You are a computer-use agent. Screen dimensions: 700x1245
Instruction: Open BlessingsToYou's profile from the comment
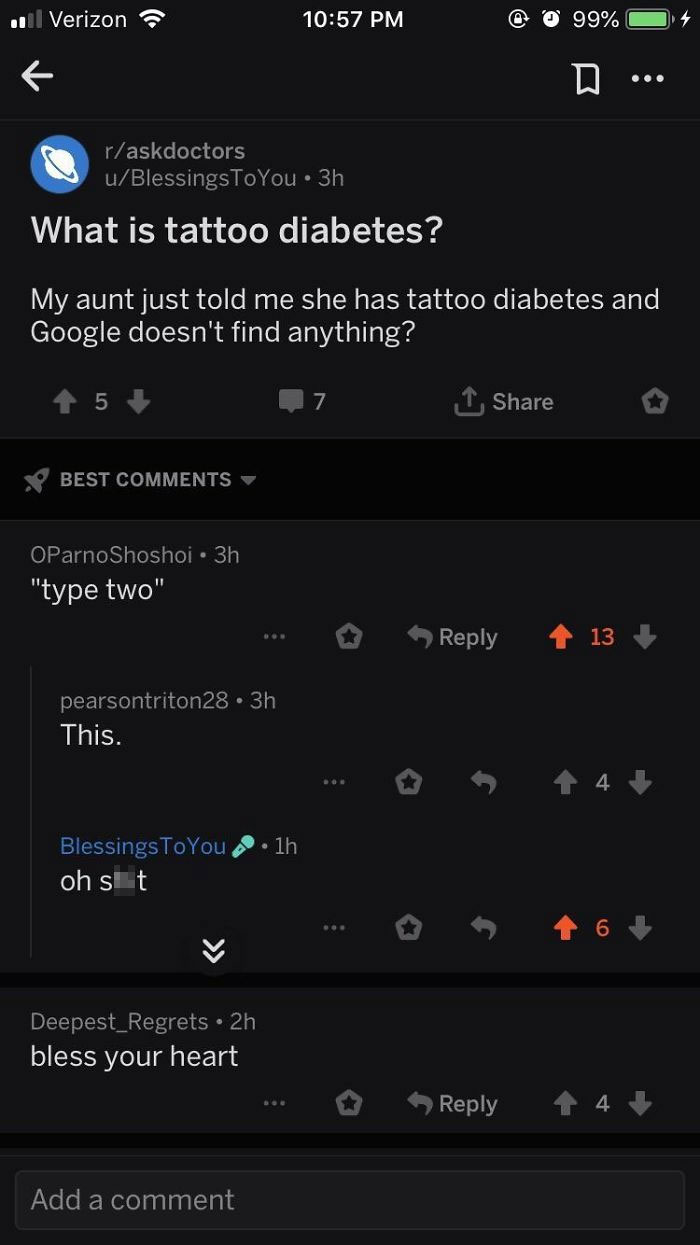(143, 846)
